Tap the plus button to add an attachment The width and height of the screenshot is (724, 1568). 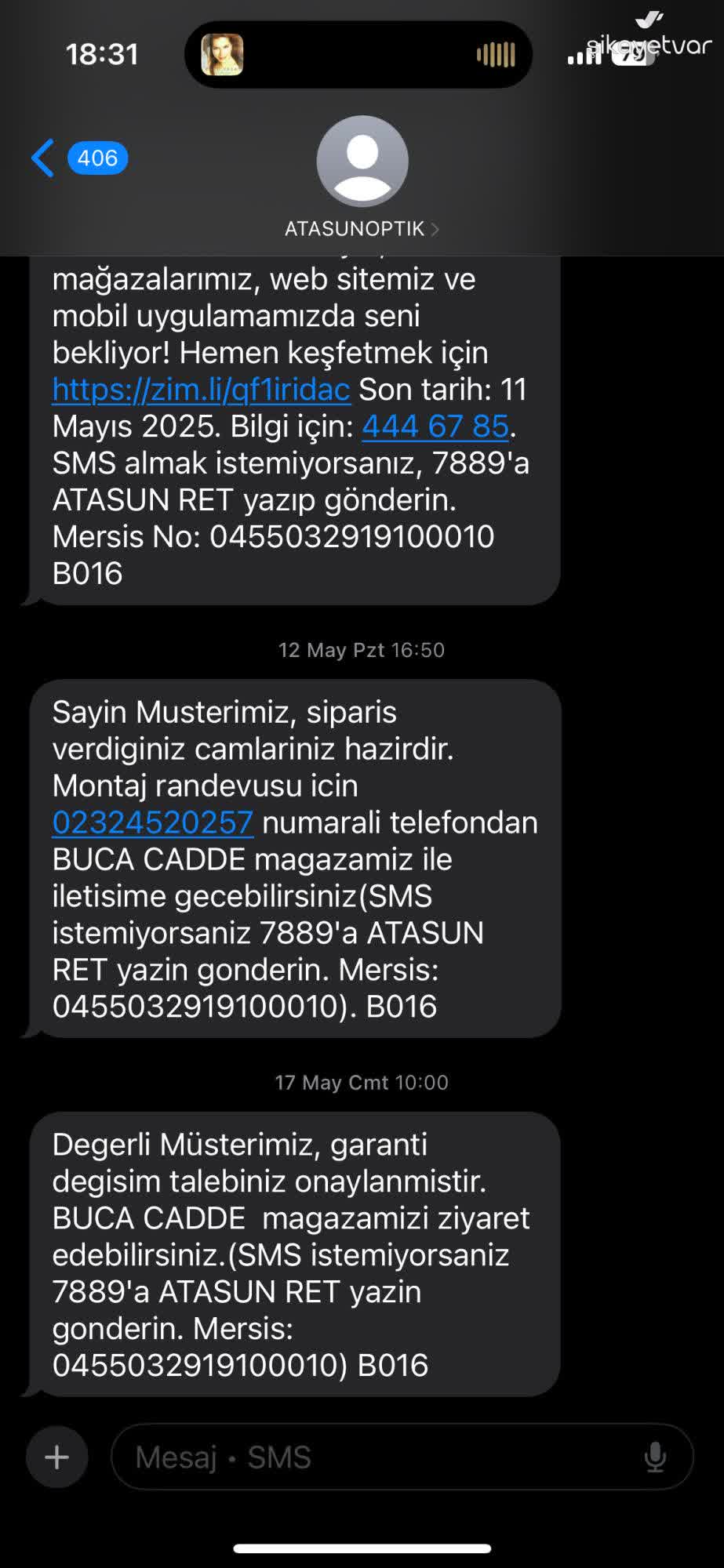point(56,1457)
